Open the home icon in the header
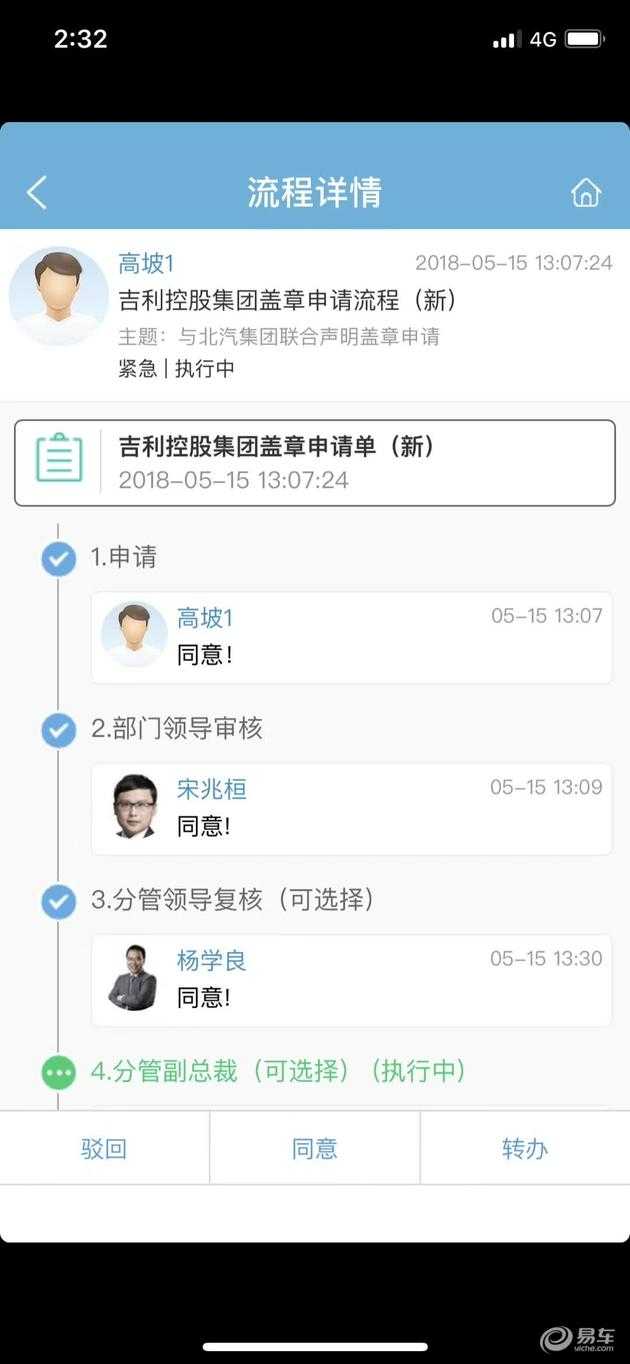The width and height of the screenshot is (630, 1364). (x=586, y=192)
